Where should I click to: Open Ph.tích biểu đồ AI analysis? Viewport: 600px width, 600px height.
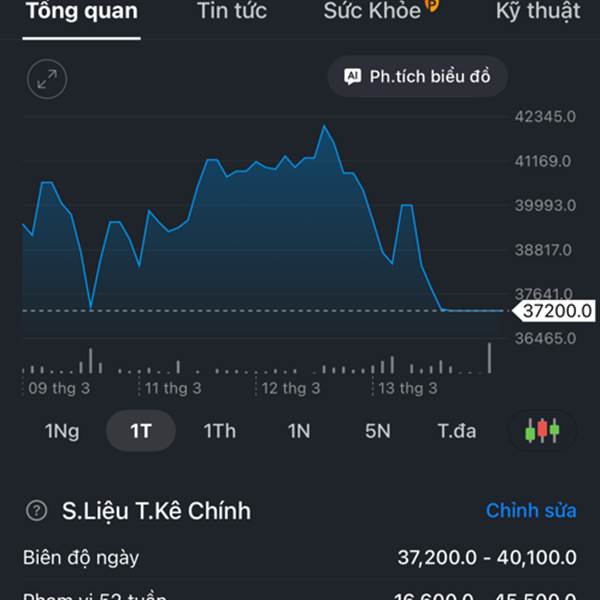click(417, 77)
